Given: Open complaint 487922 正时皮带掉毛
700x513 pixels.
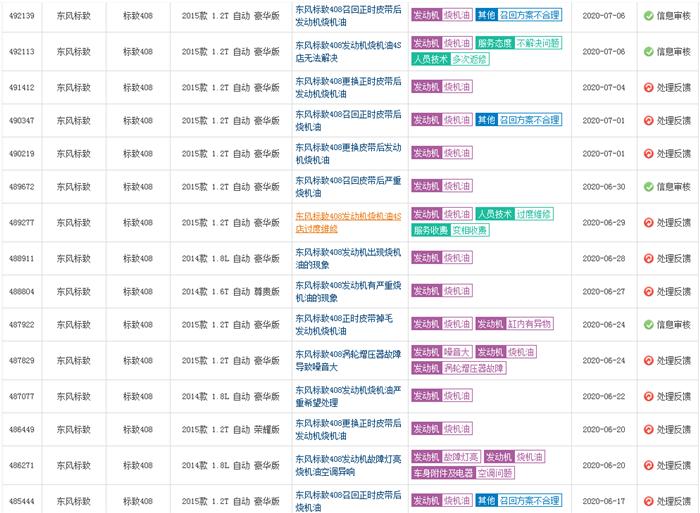Looking at the screenshot, I should 348,324.
